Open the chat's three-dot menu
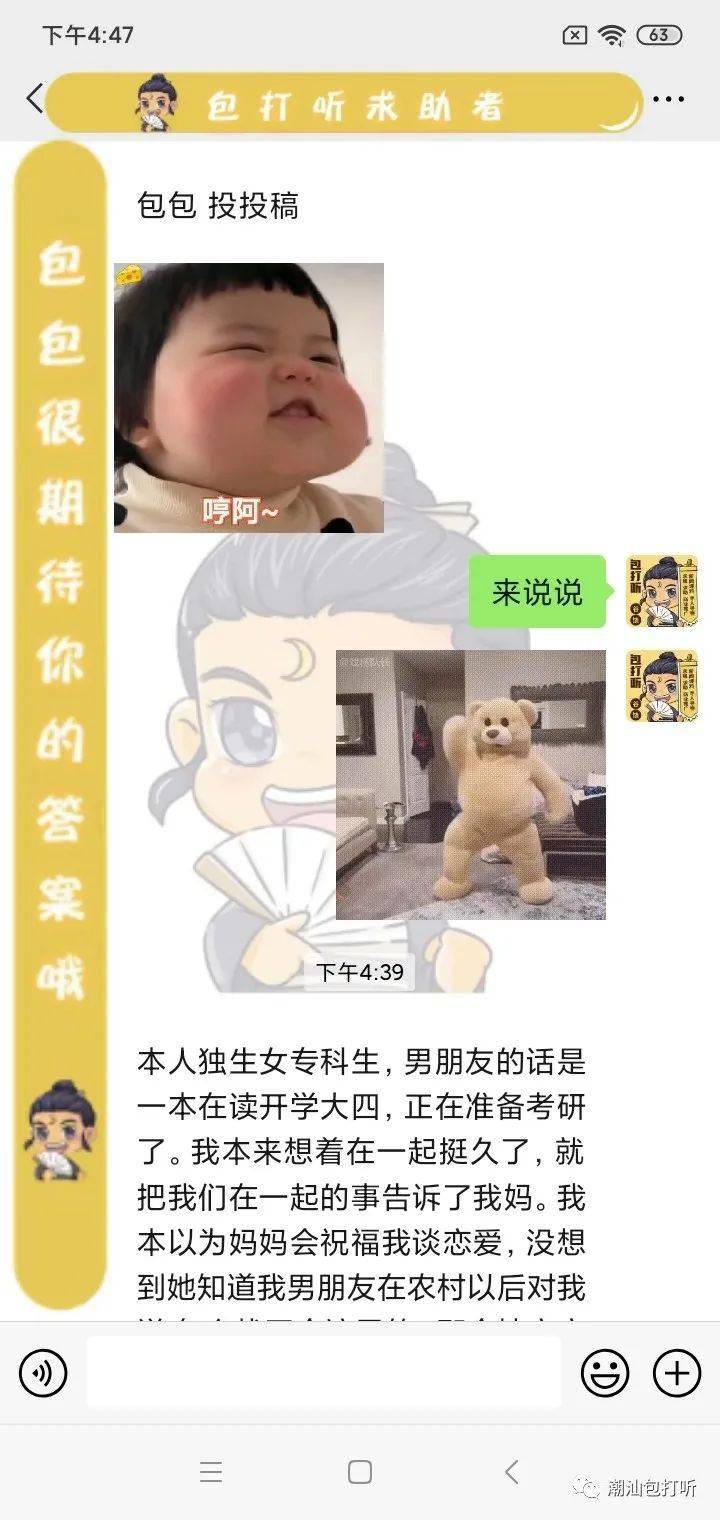 click(x=668, y=99)
